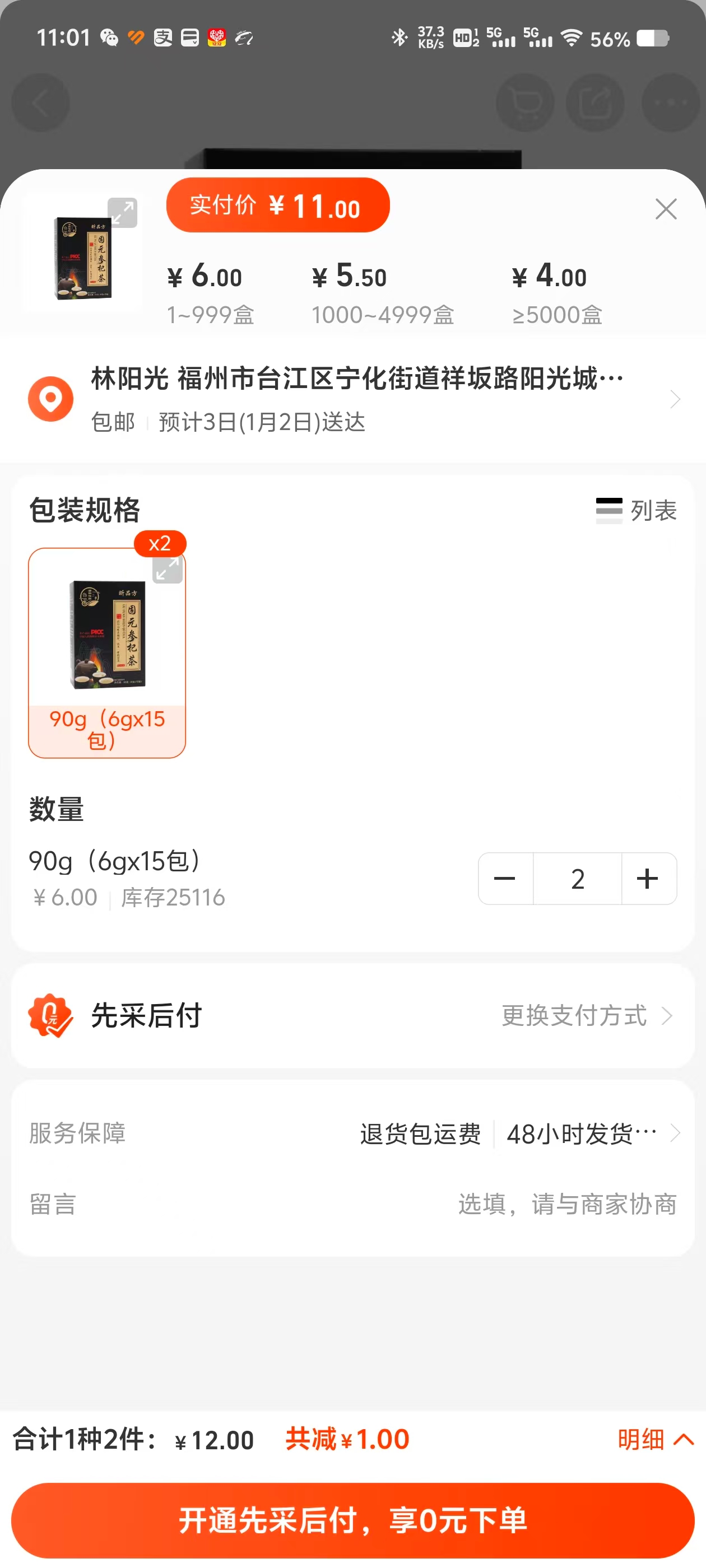Open the 服务保障 service guarantee details
The width and height of the screenshot is (706, 1568).
[x=519, y=1133]
